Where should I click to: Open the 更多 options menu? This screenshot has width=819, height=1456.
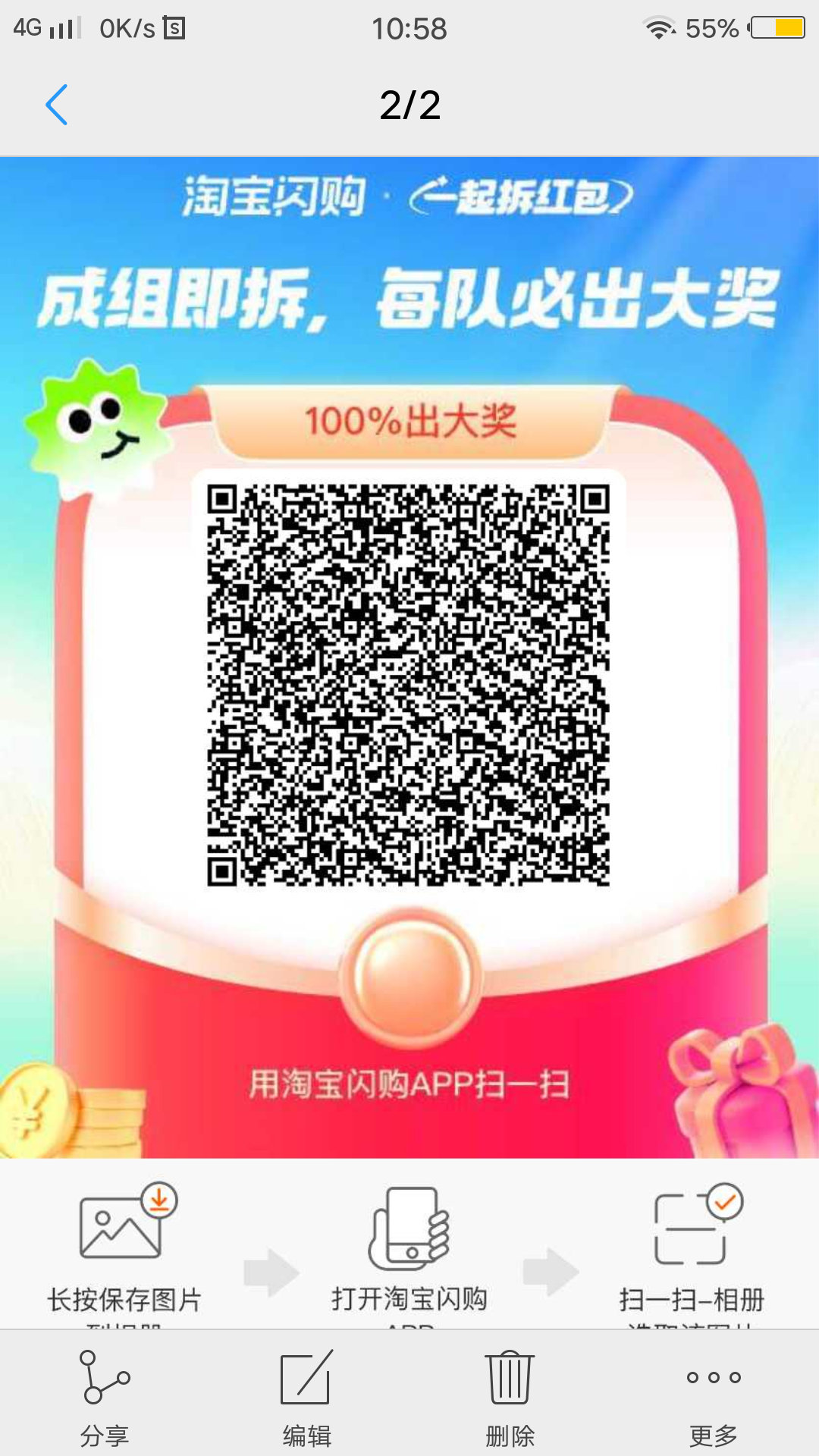[x=713, y=1397]
